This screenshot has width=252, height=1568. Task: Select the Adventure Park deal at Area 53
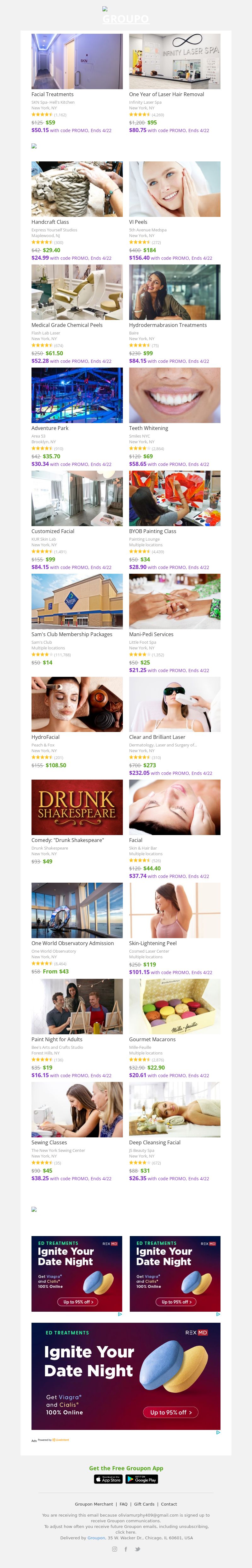point(77,395)
